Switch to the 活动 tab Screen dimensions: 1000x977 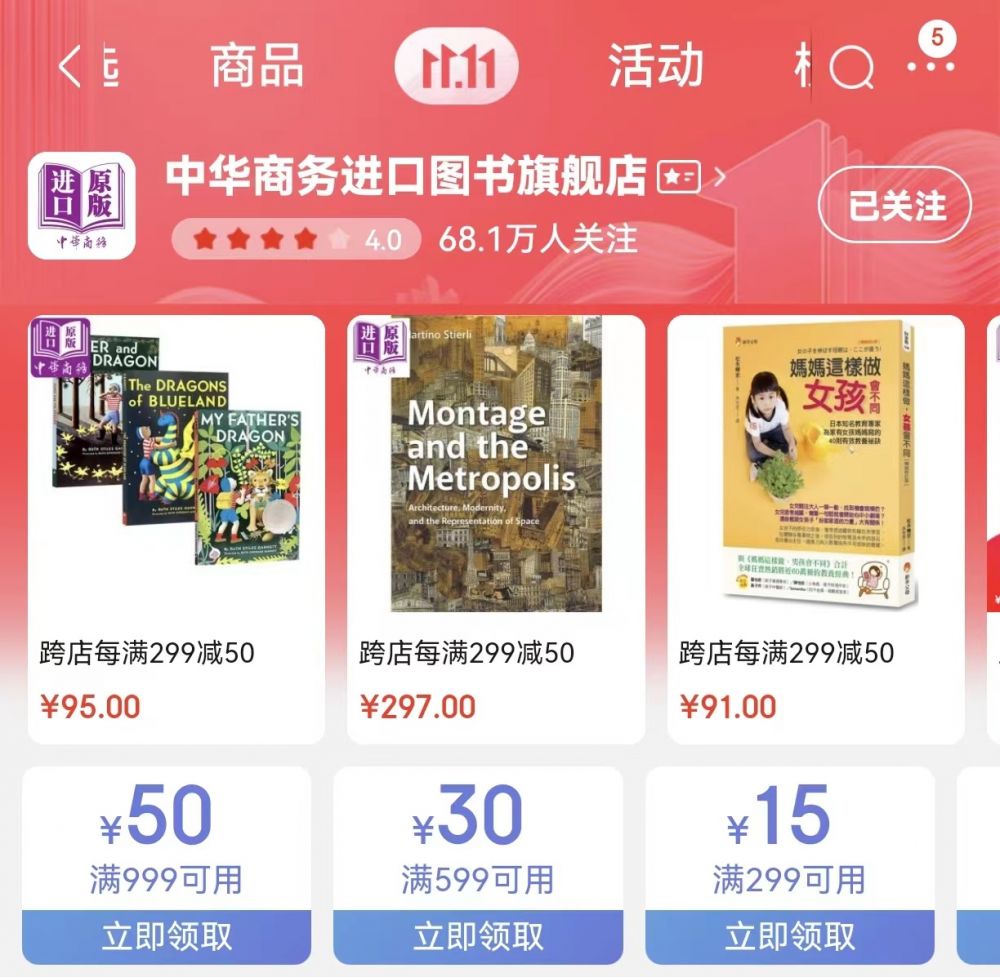[655, 66]
